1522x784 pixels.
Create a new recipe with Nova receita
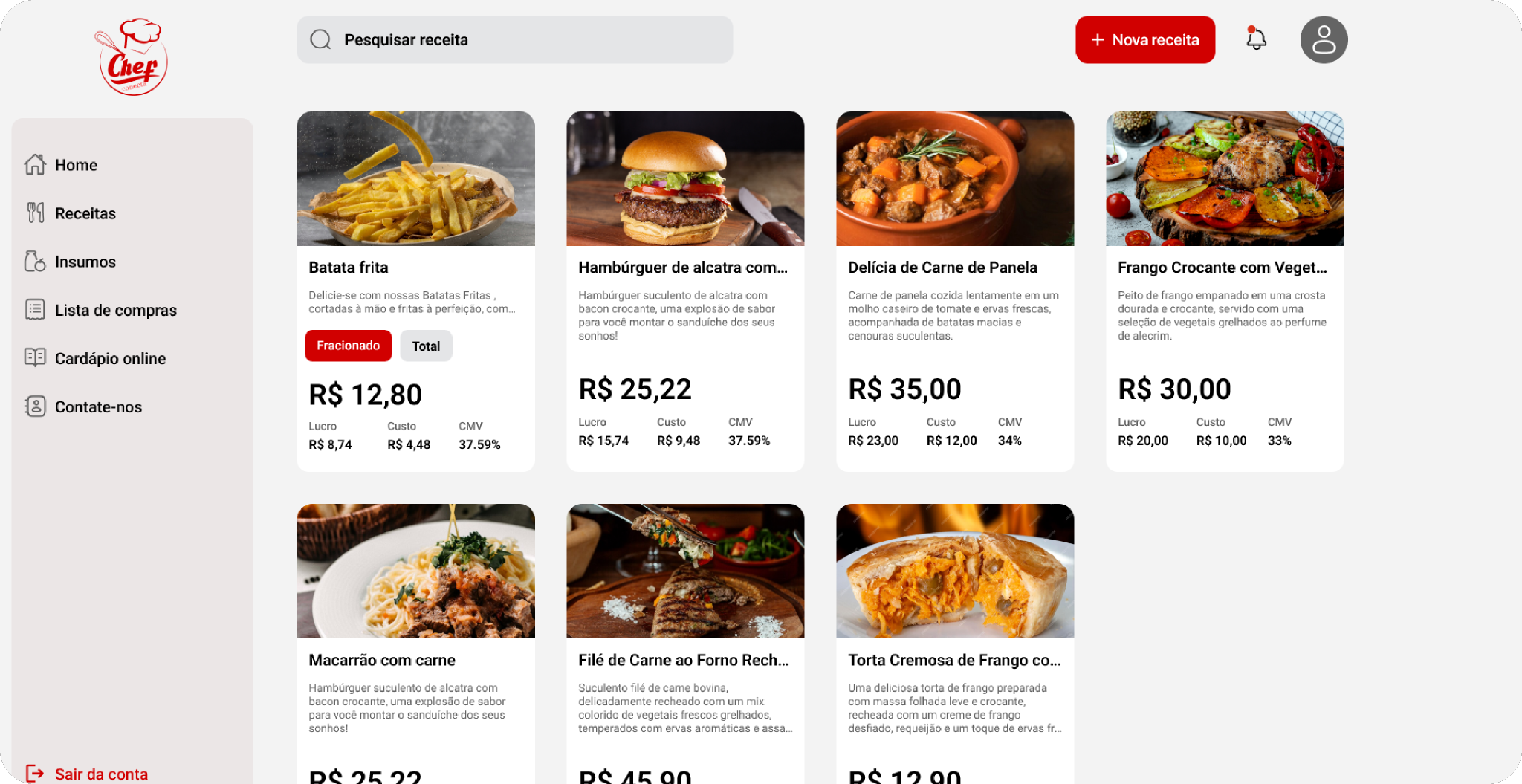[x=1144, y=39]
